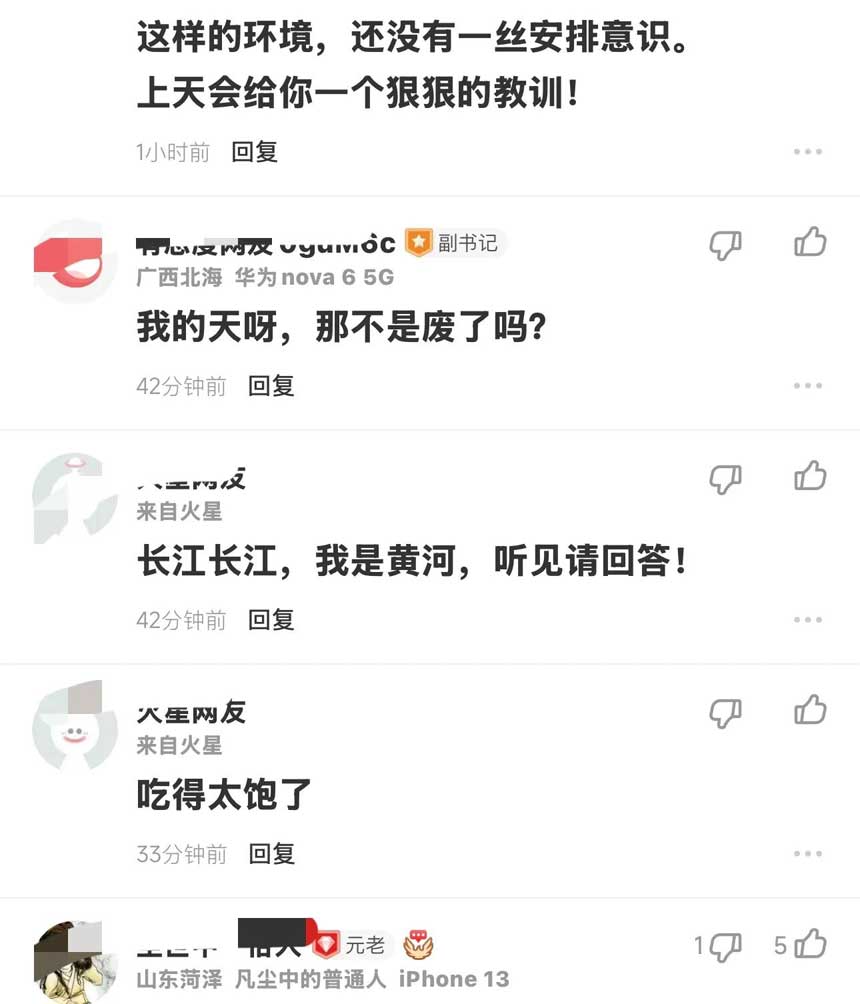The height and width of the screenshot is (1004, 860).
Task: Dislike the comment 吃得太饱了
Action: click(x=725, y=713)
